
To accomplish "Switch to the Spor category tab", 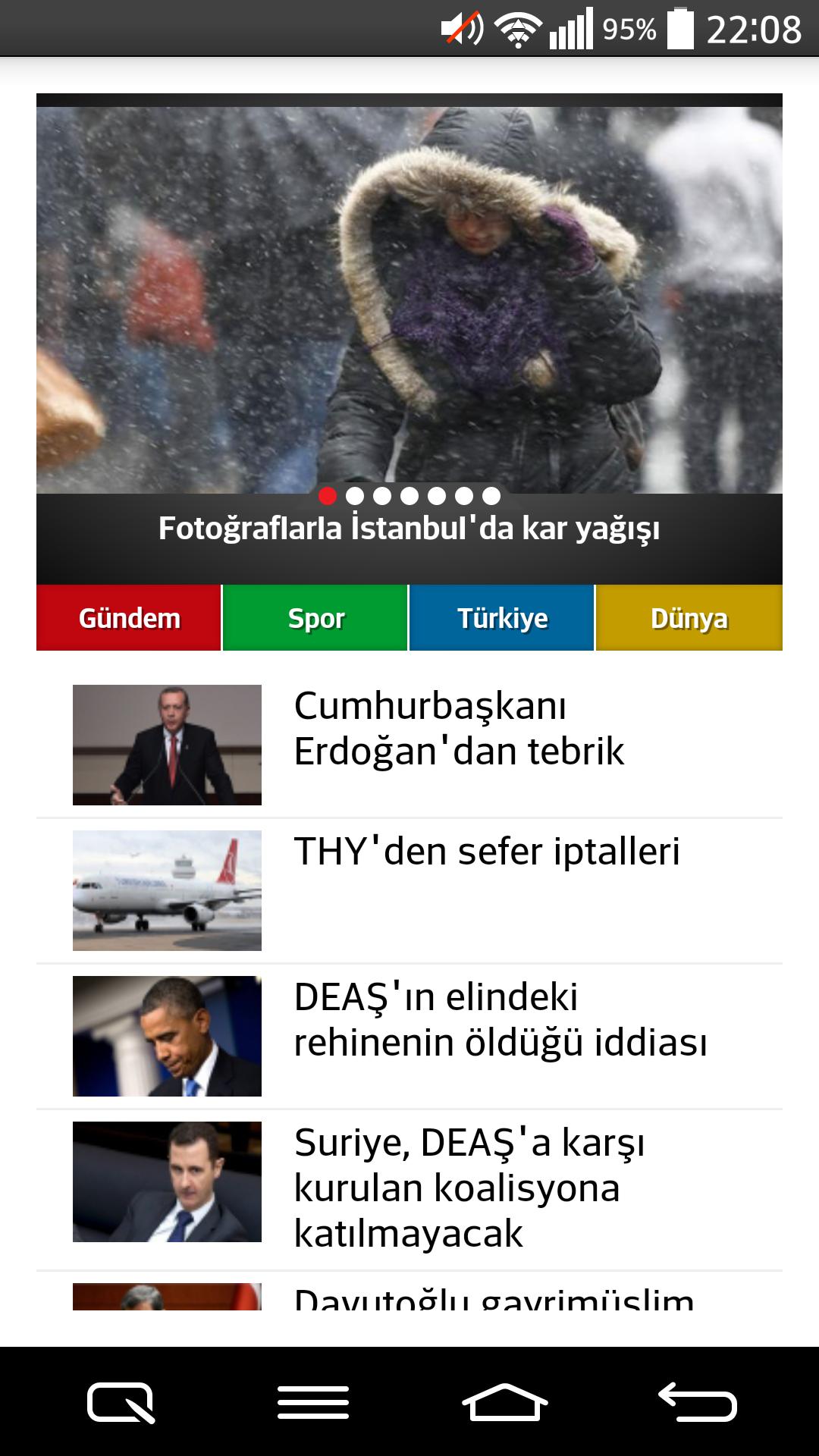I will (315, 617).
